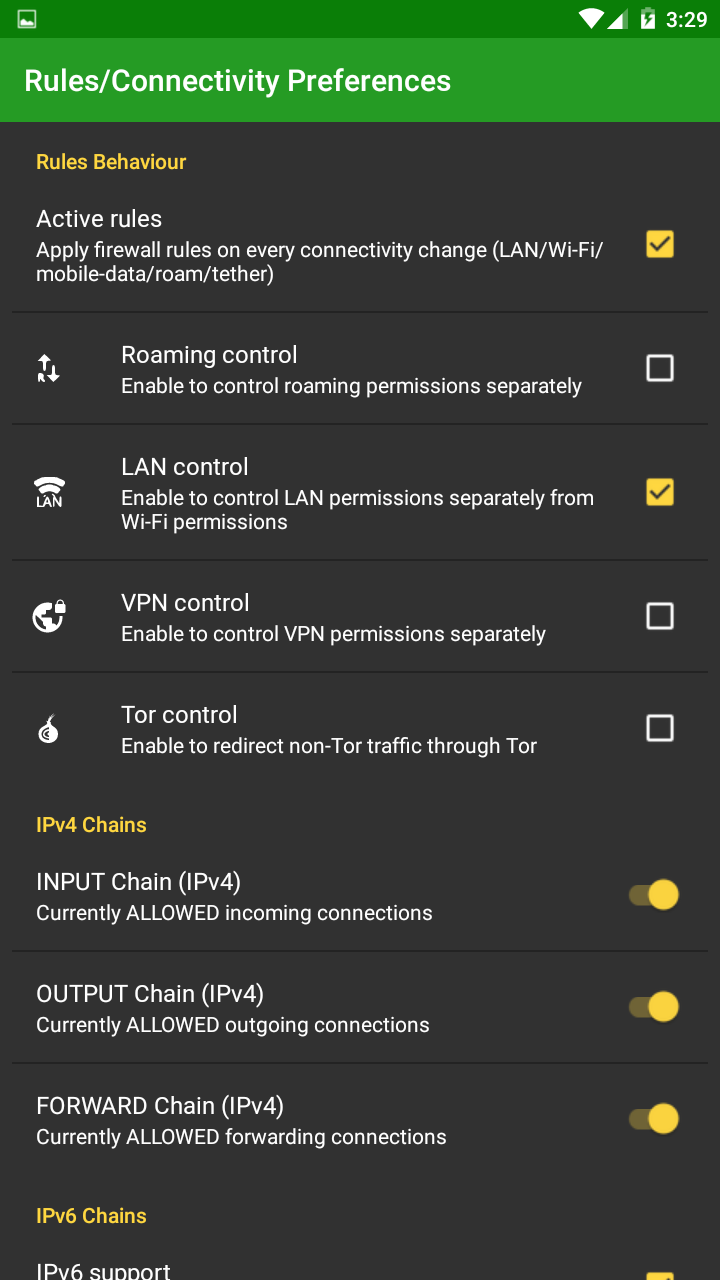Uncheck the Active rules checkbox
Image resolution: width=720 pixels, height=1280 pixels.
point(659,244)
